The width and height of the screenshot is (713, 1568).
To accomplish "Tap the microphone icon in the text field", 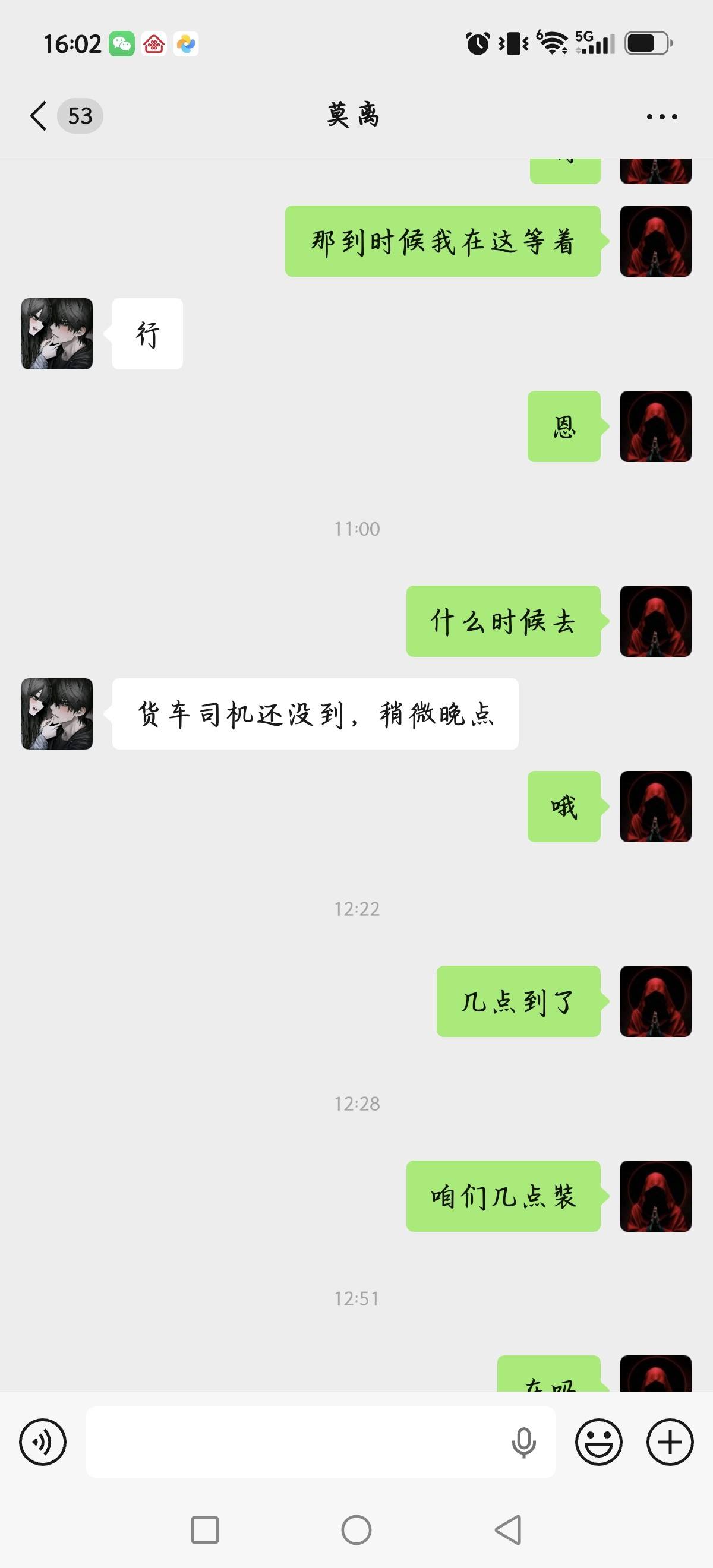I will click(x=523, y=1442).
